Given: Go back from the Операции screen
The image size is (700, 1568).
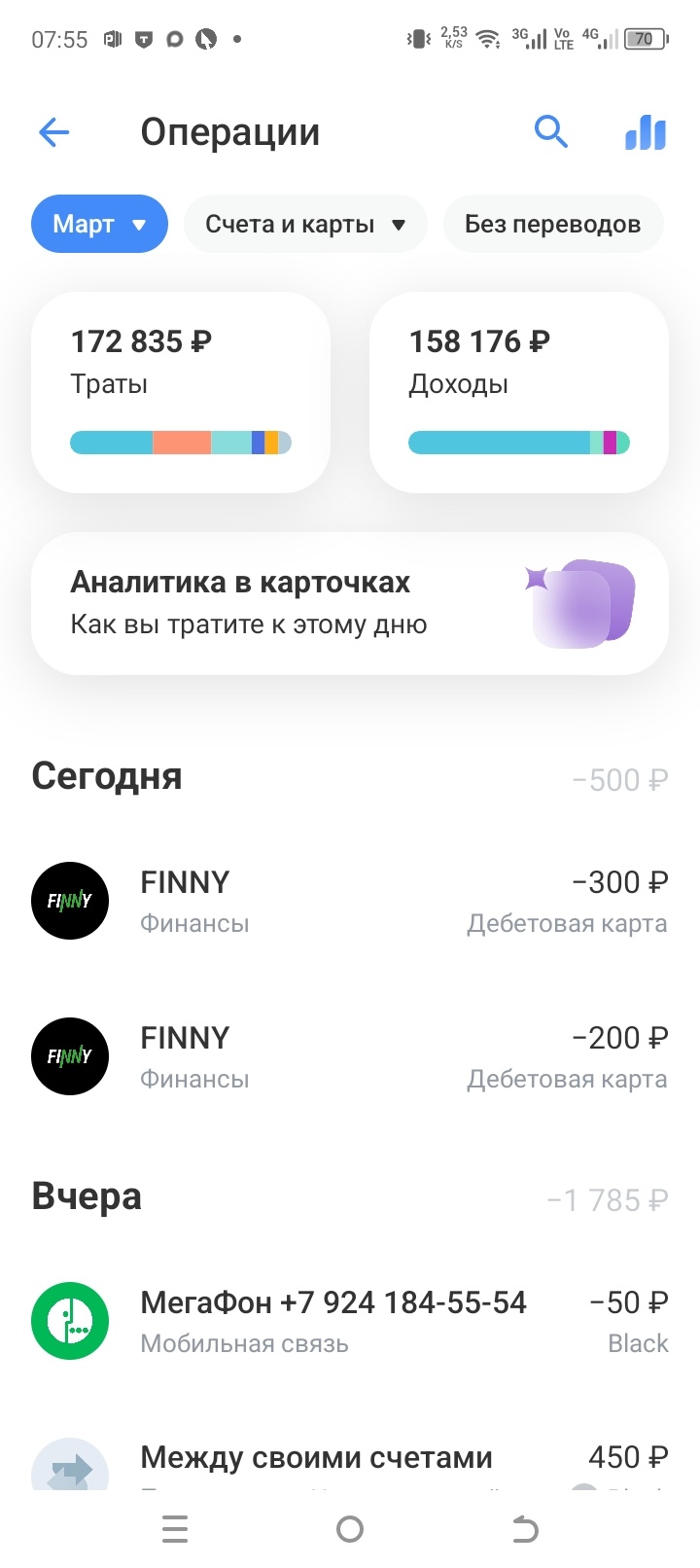Looking at the screenshot, I should point(54,132).
